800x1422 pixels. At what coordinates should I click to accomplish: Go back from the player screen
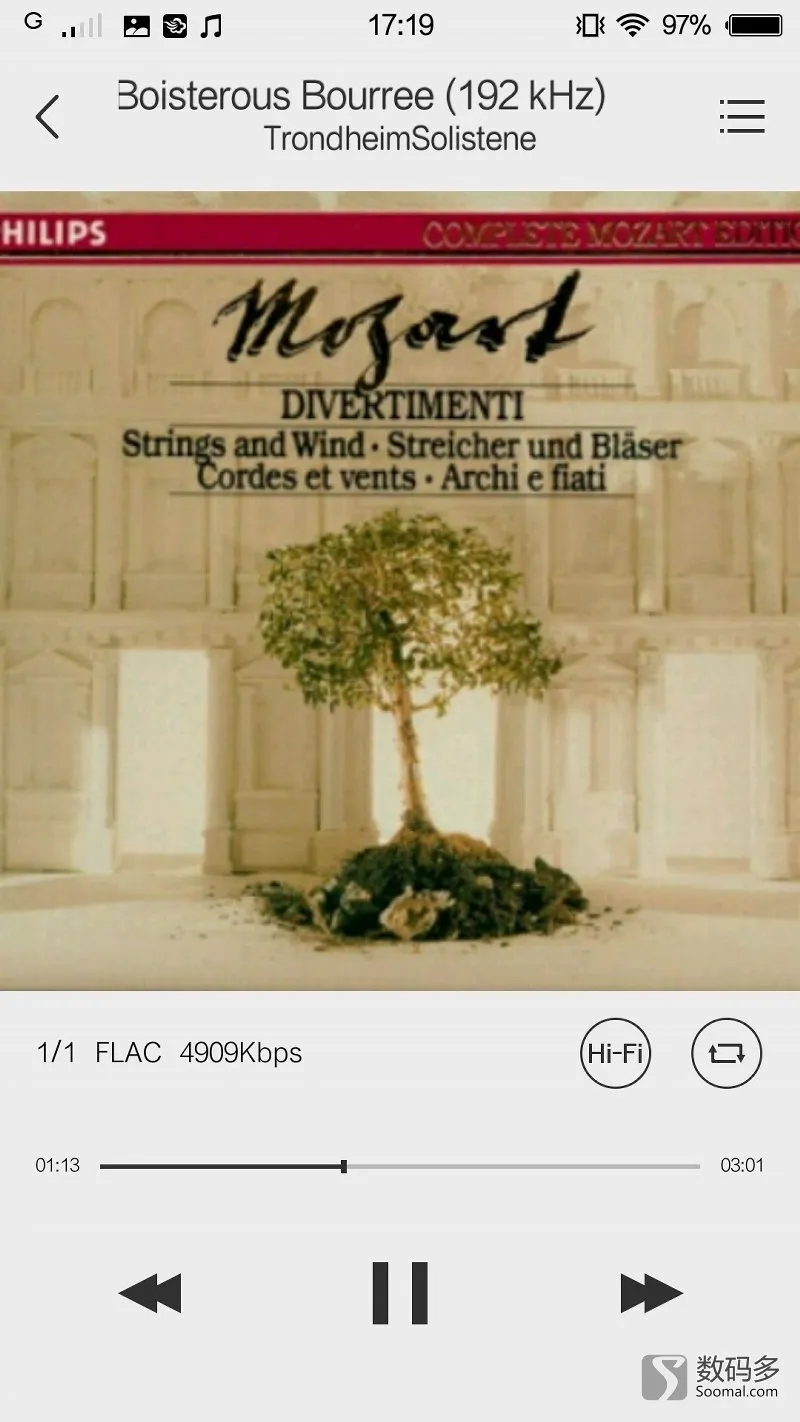point(47,117)
